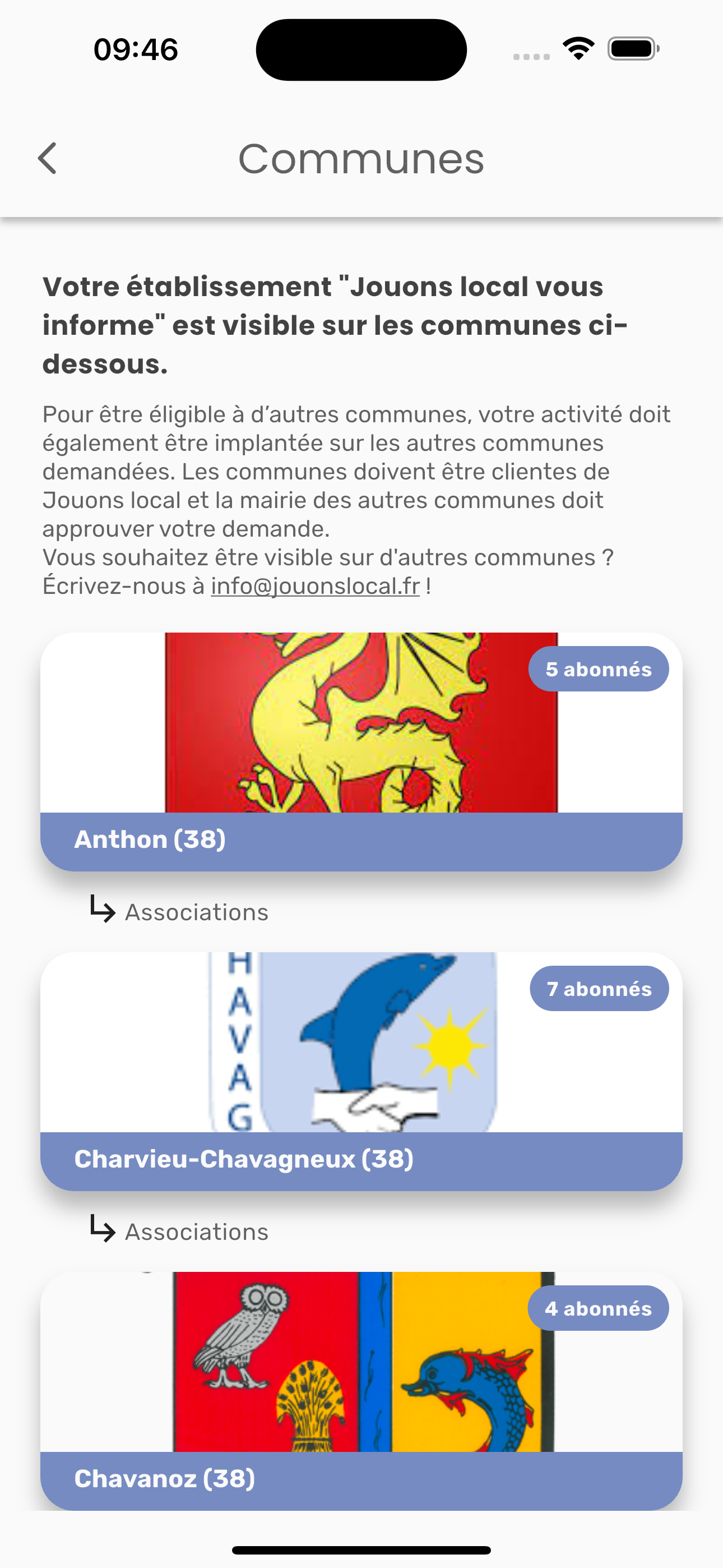Tap the info@jouonslocal.fr email link
Viewport: 723px width, 1568px height.
coord(315,586)
